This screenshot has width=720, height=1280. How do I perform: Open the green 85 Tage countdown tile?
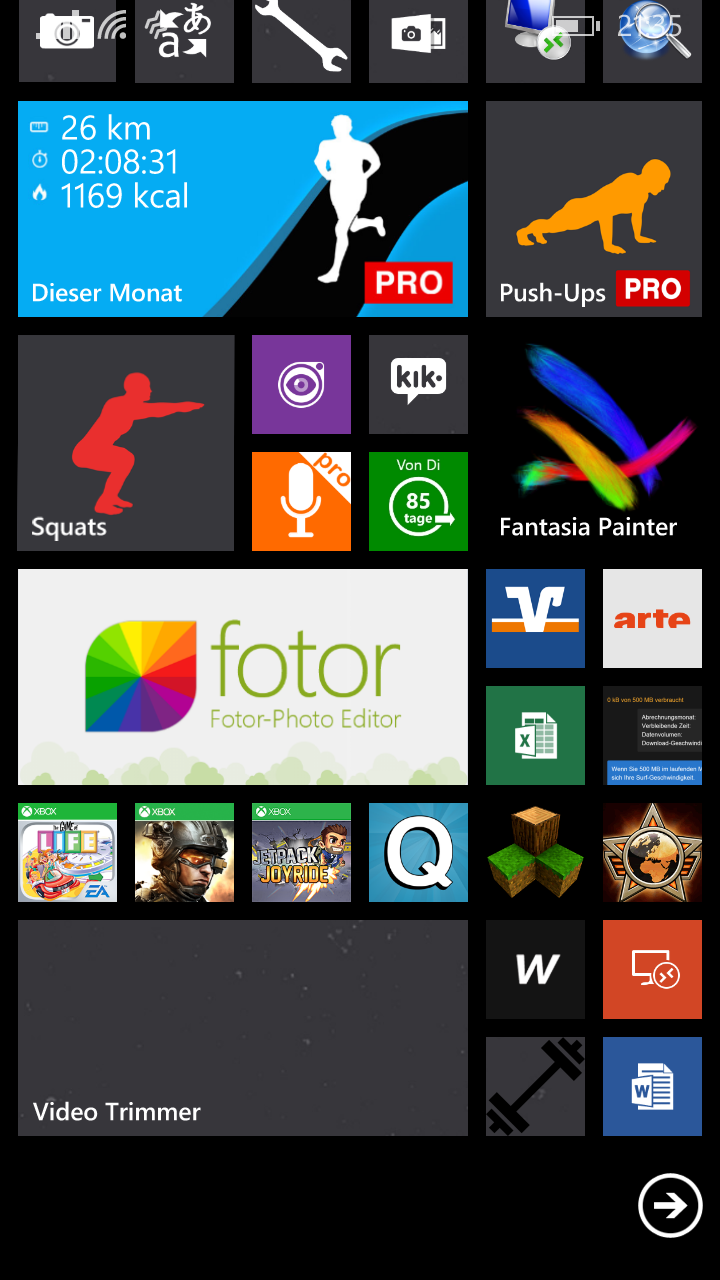tap(418, 501)
